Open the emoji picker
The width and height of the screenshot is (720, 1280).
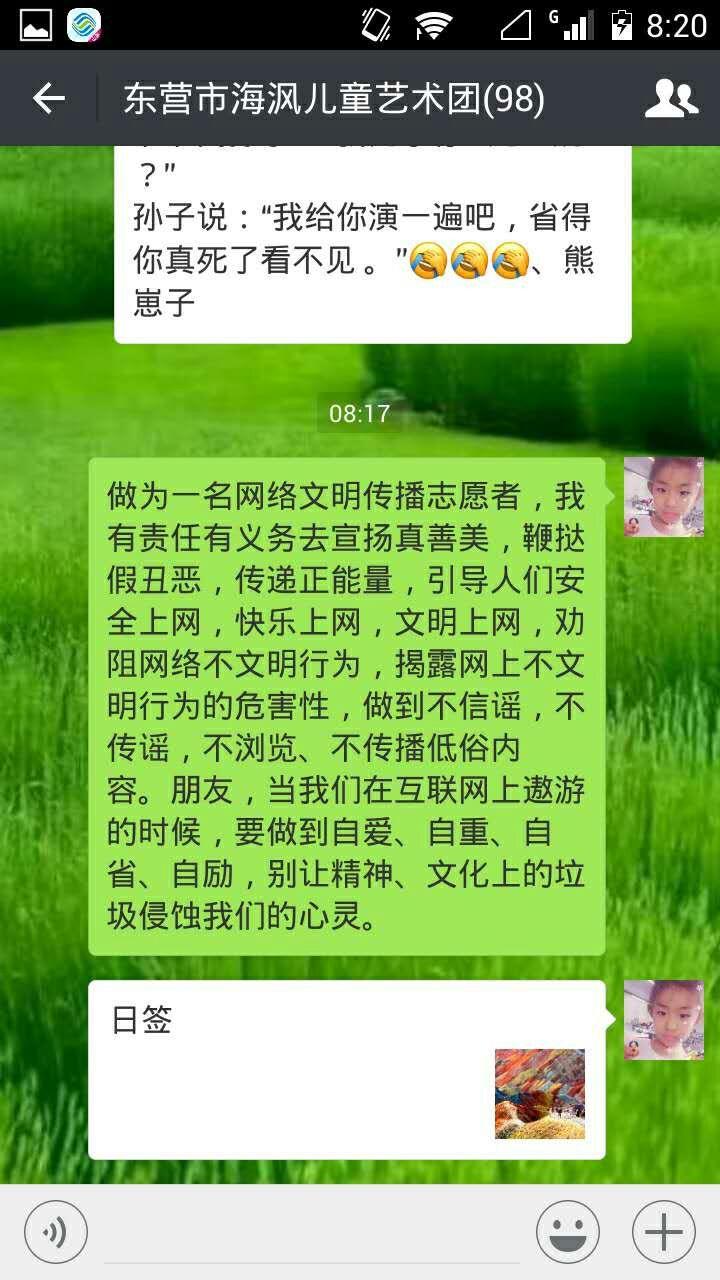(567, 1231)
